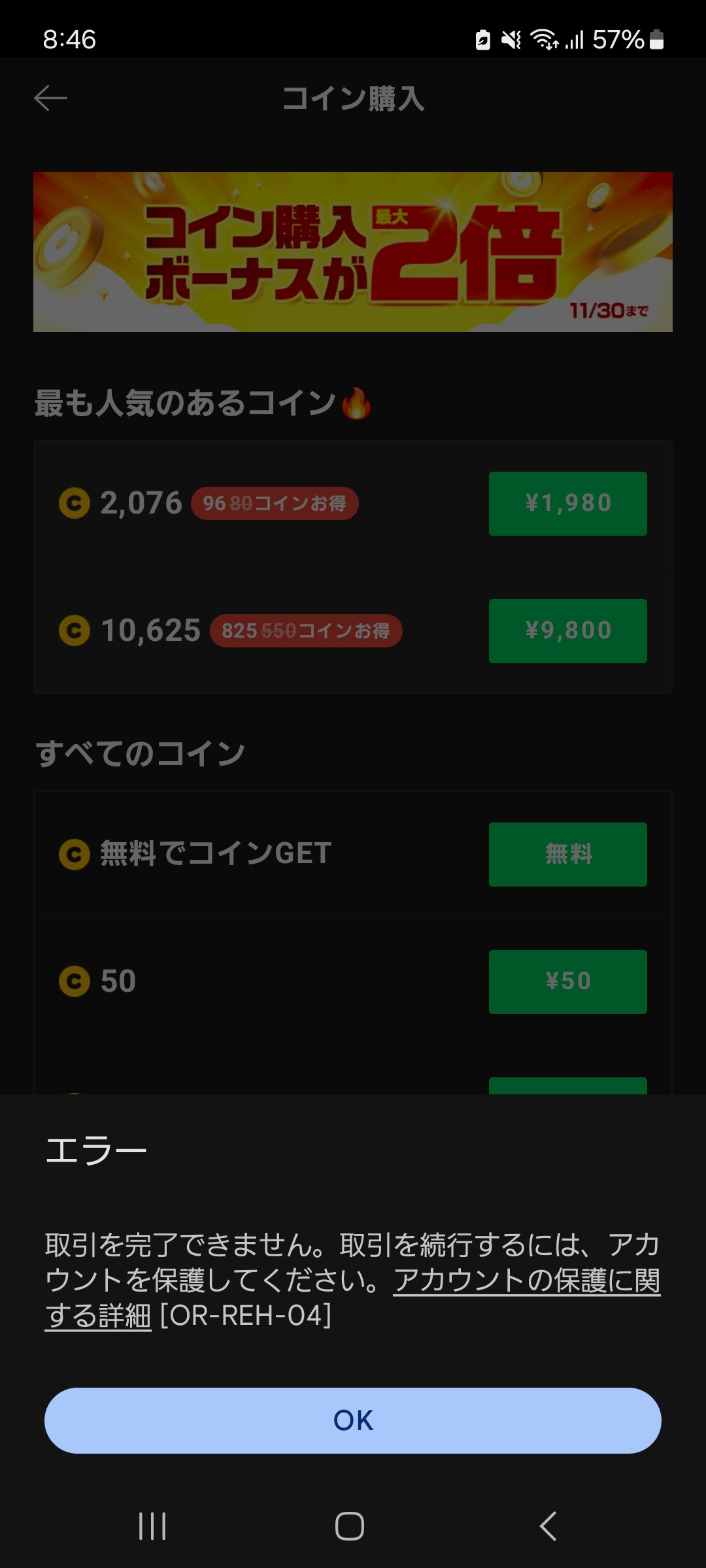Tap the 96 80コインお得 discount badge
This screenshot has height=1568, width=706.
tap(273, 502)
